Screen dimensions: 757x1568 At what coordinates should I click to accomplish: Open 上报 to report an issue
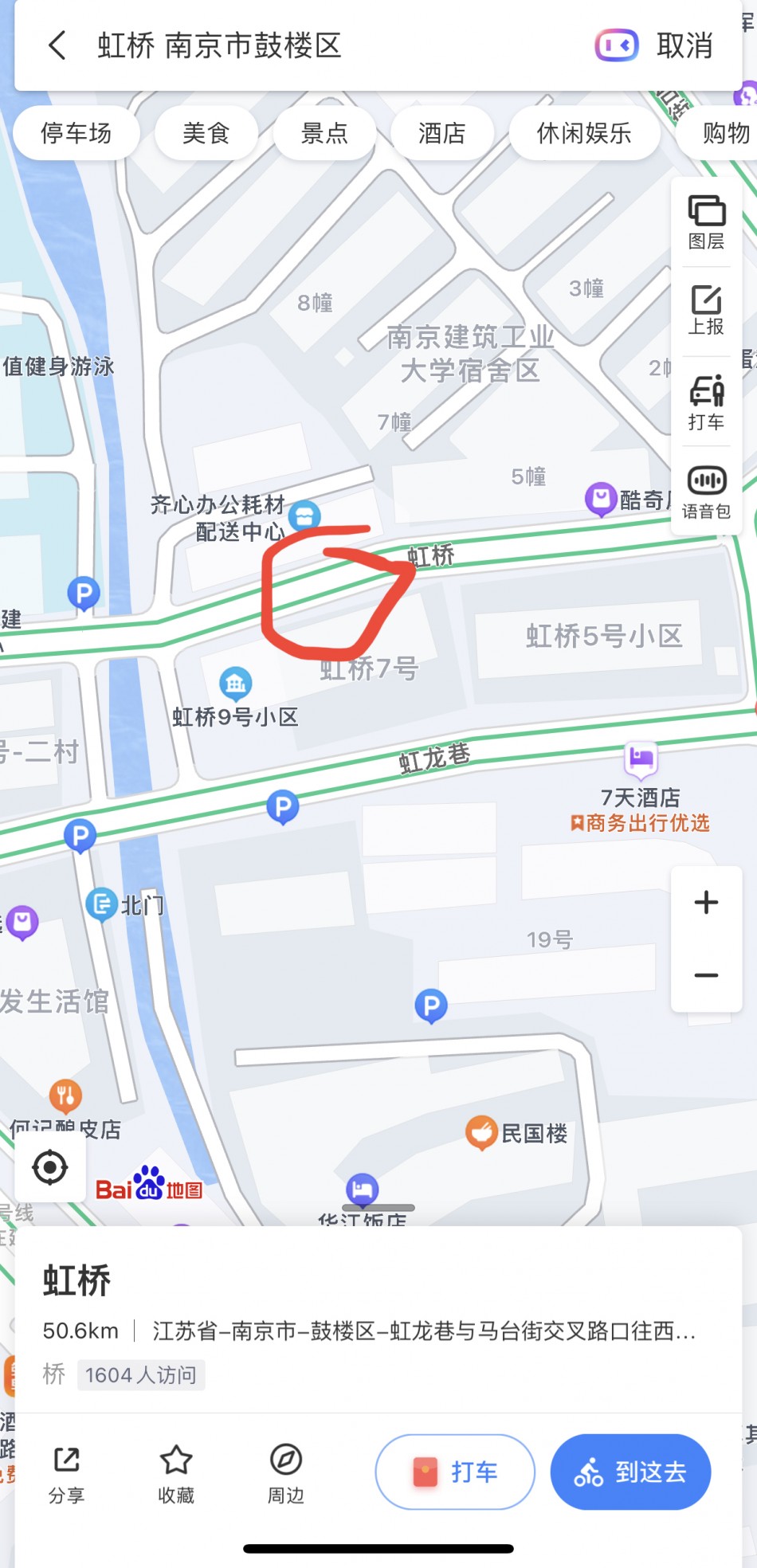point(706,310)
